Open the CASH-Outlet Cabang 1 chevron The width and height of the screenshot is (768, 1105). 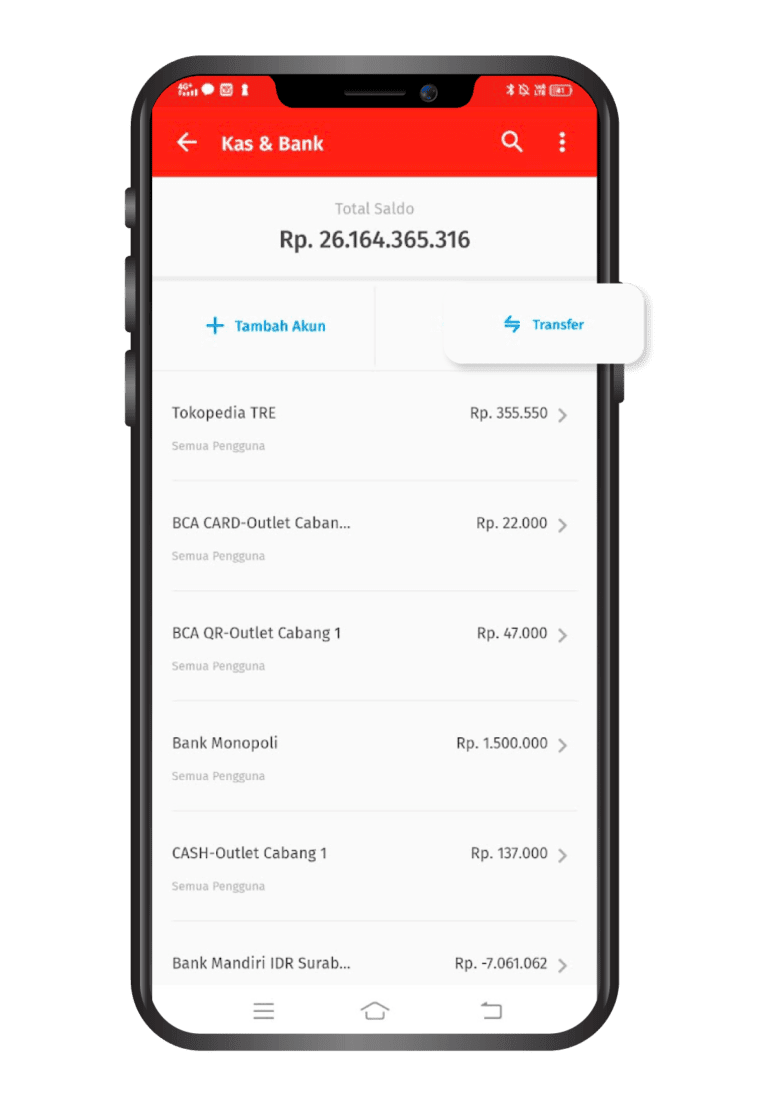tap(564, 855)
